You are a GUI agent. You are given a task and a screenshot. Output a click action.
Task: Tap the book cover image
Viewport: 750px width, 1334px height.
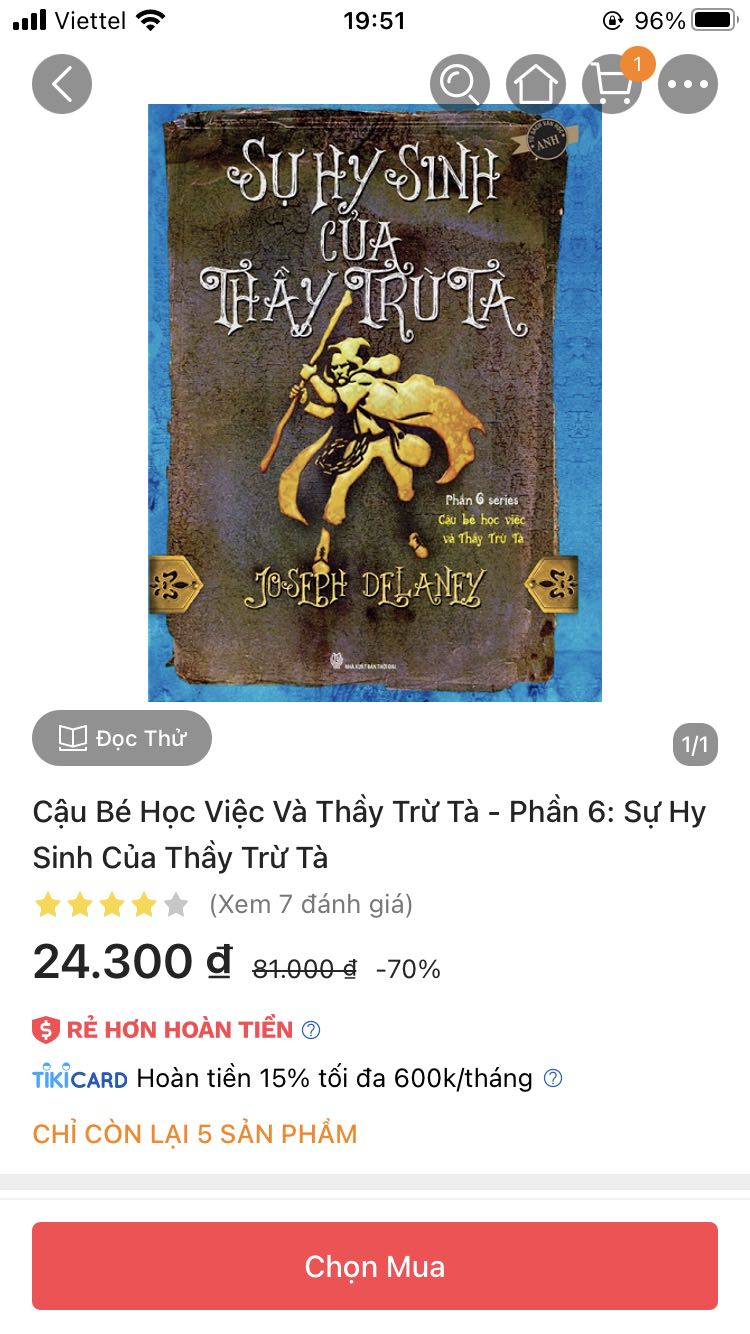point(375,400)
